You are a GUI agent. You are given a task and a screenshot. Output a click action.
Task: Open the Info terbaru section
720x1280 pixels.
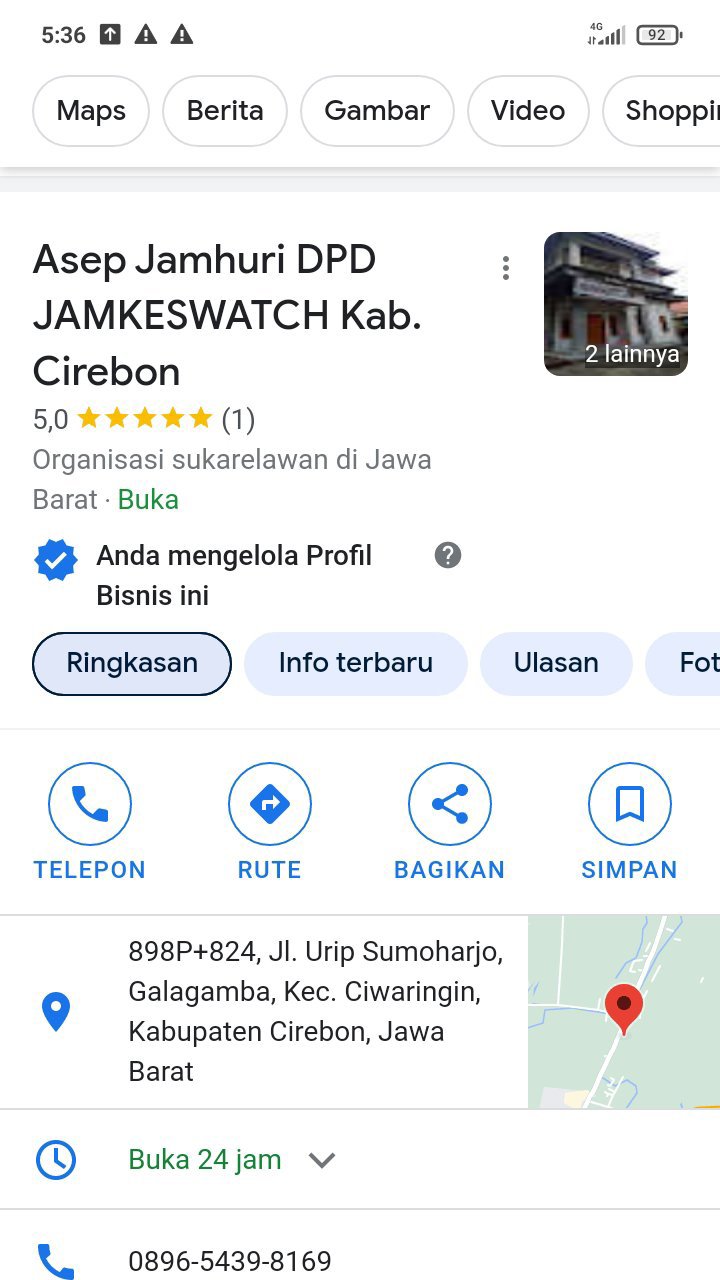(x=356, y=663)
